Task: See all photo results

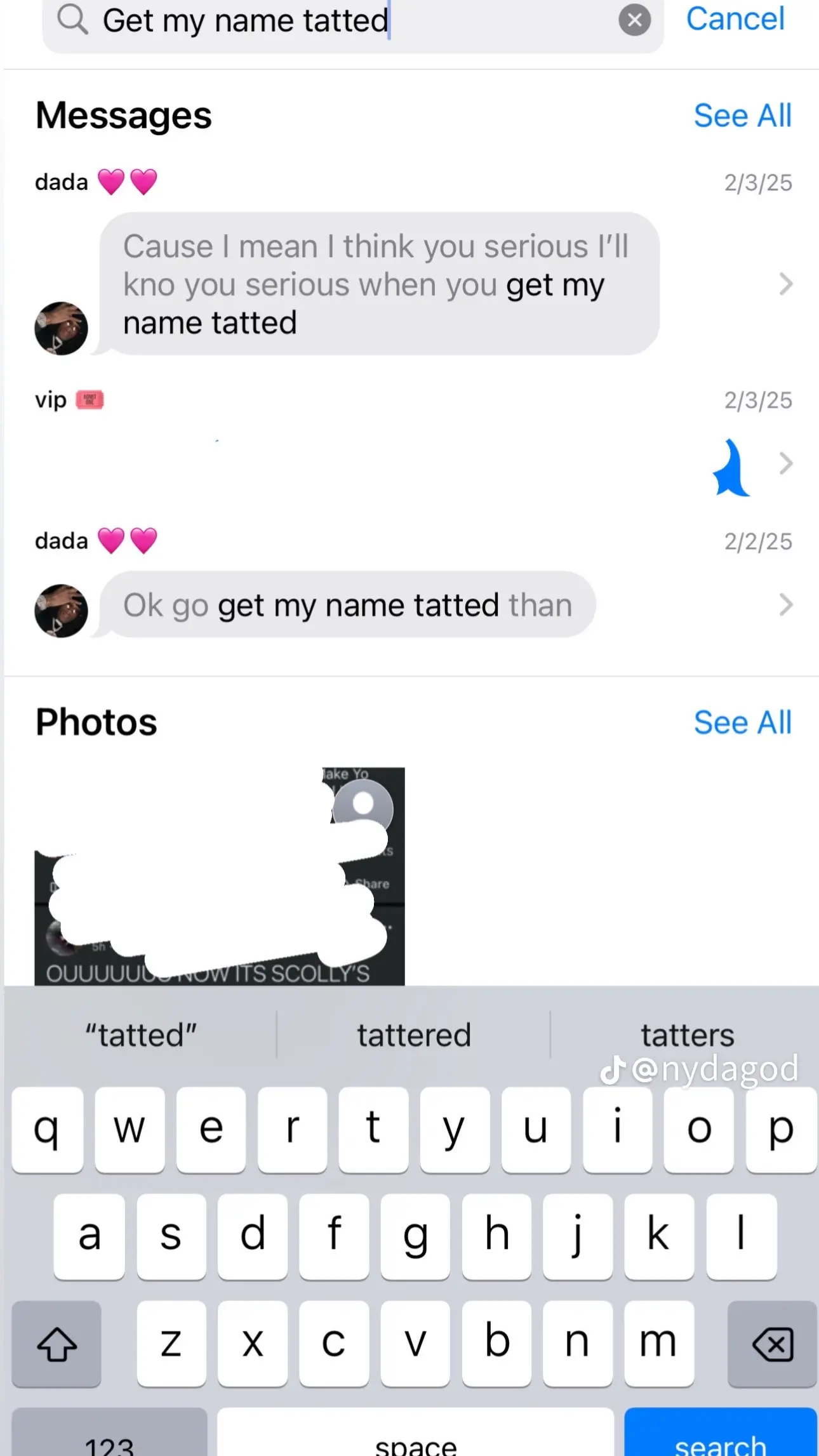Action: (742, 722)
